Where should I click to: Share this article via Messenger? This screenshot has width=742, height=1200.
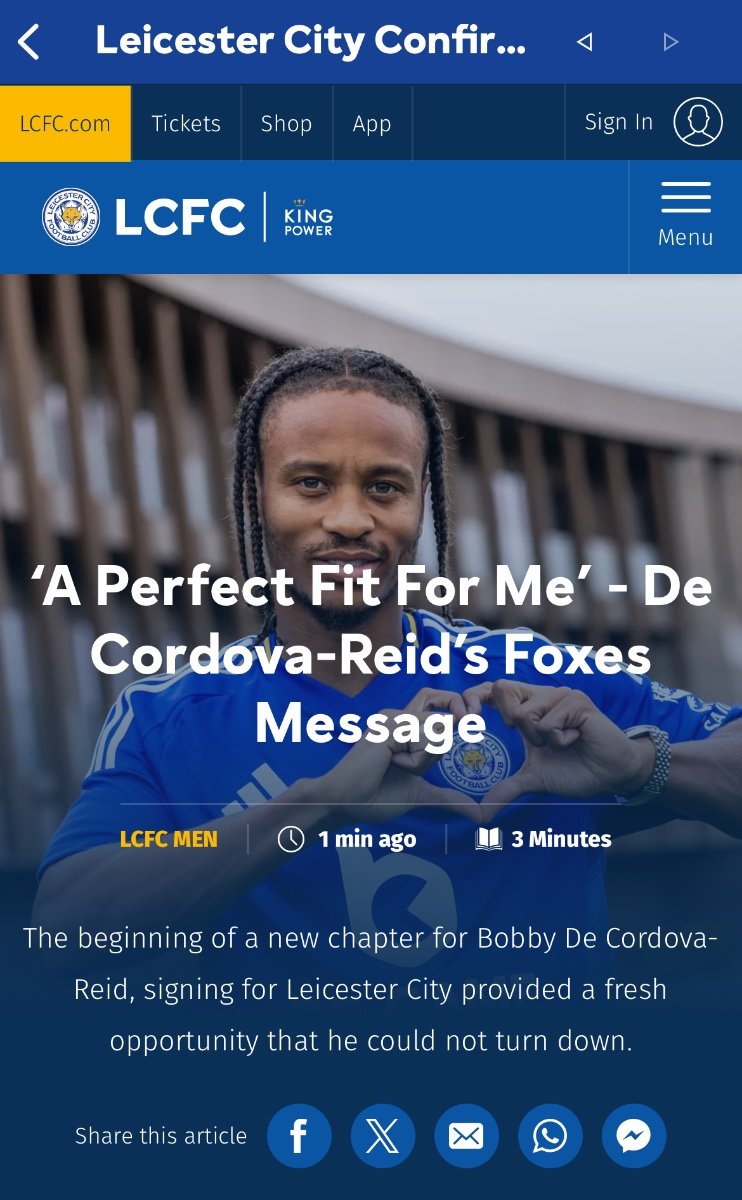click(x=634, y=1136)
